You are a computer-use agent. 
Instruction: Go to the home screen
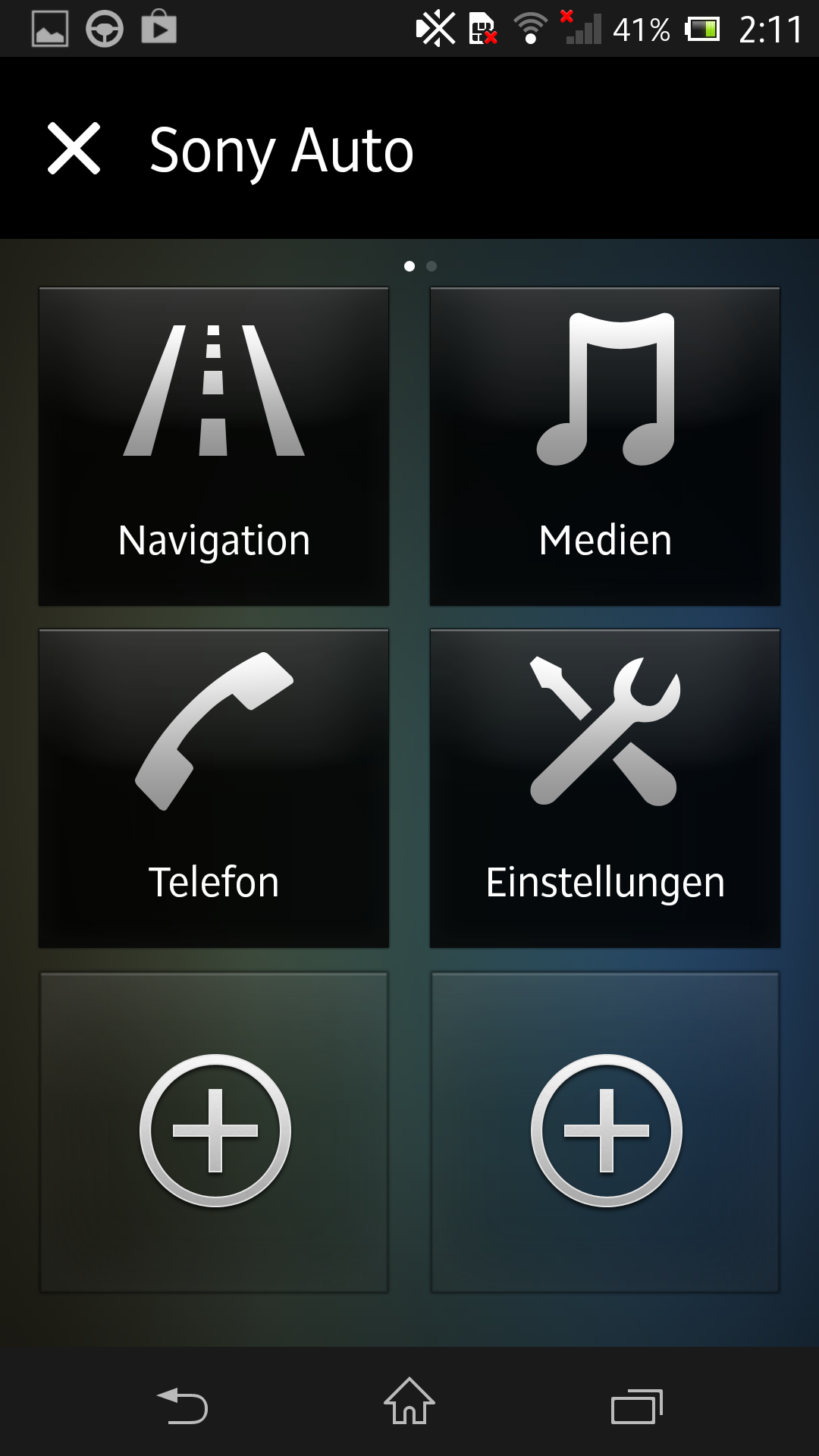click(409, 1401)
